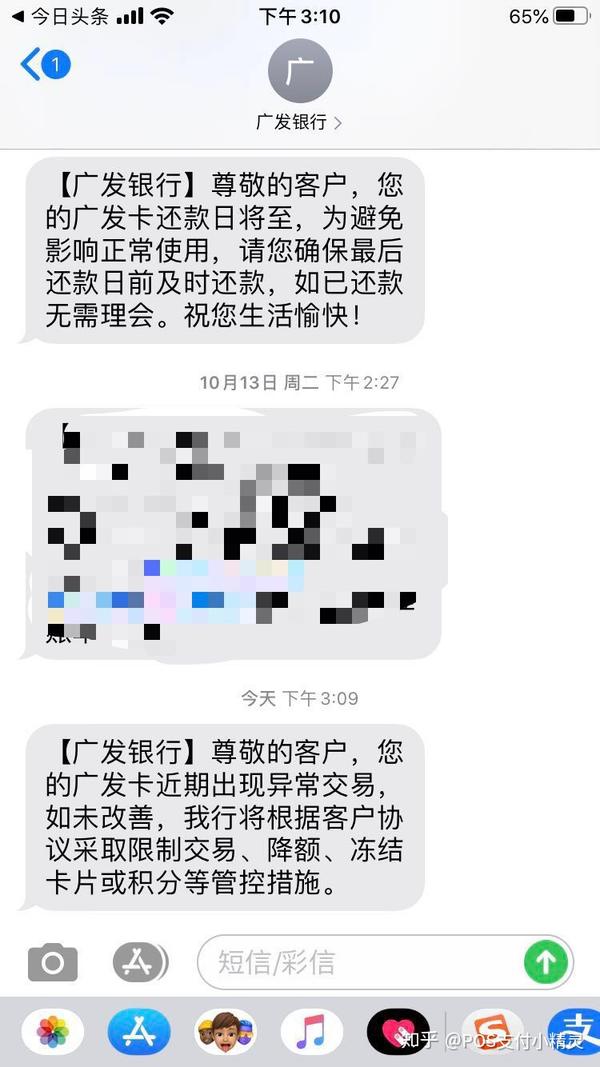Open 广发银行 contact details
The height and width of the screenshot is (1067, 600).
coord(300,122)
